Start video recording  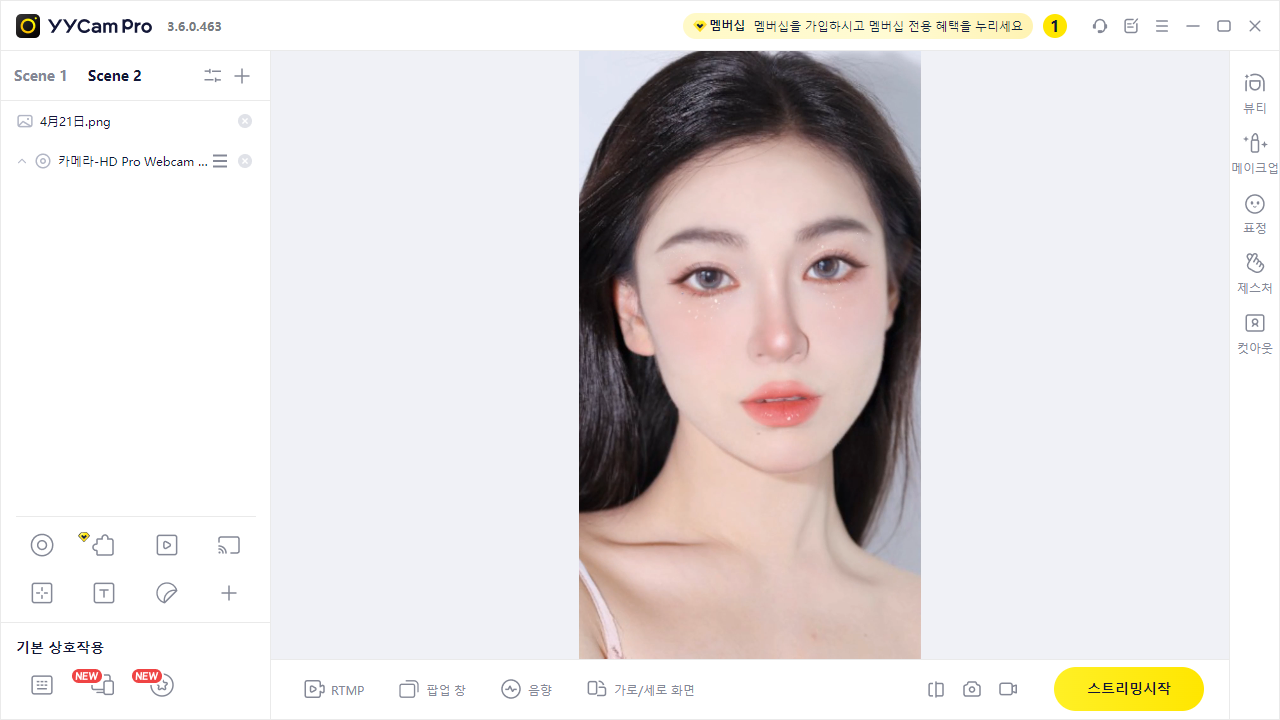pos(1008,689)
